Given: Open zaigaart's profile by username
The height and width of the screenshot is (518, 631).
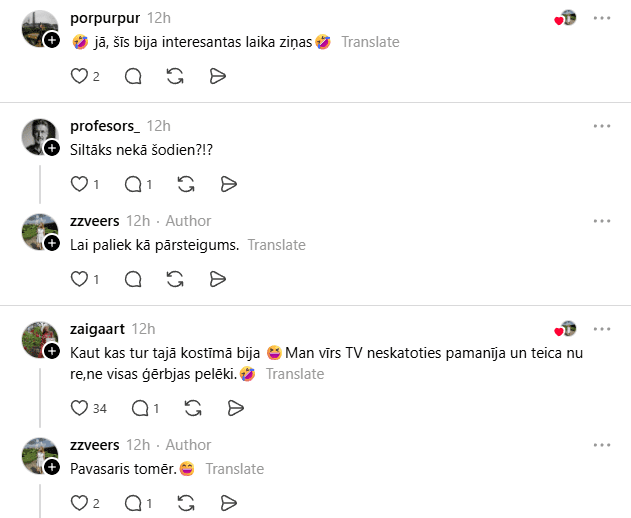Looking at the screenshot, I should pos(97,328).
